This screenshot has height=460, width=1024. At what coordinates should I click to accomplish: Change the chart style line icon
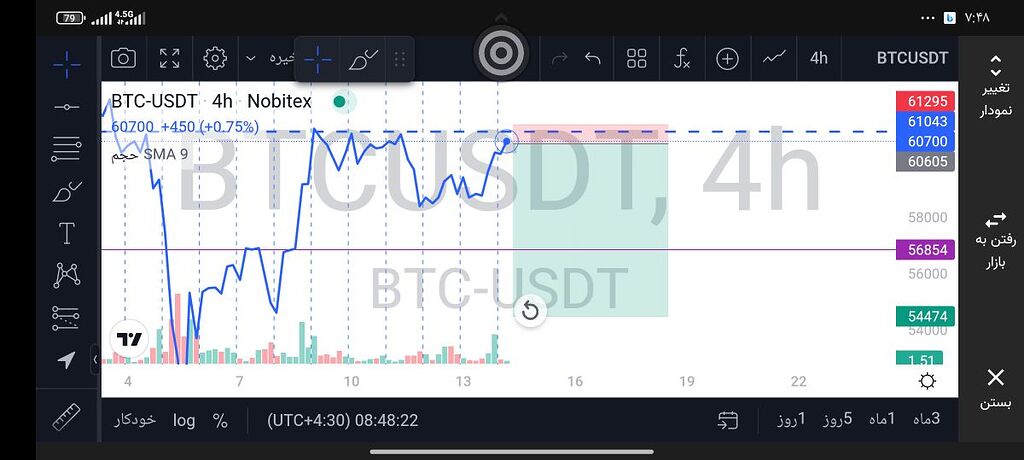pyautogui.click(x=773, y=58)
